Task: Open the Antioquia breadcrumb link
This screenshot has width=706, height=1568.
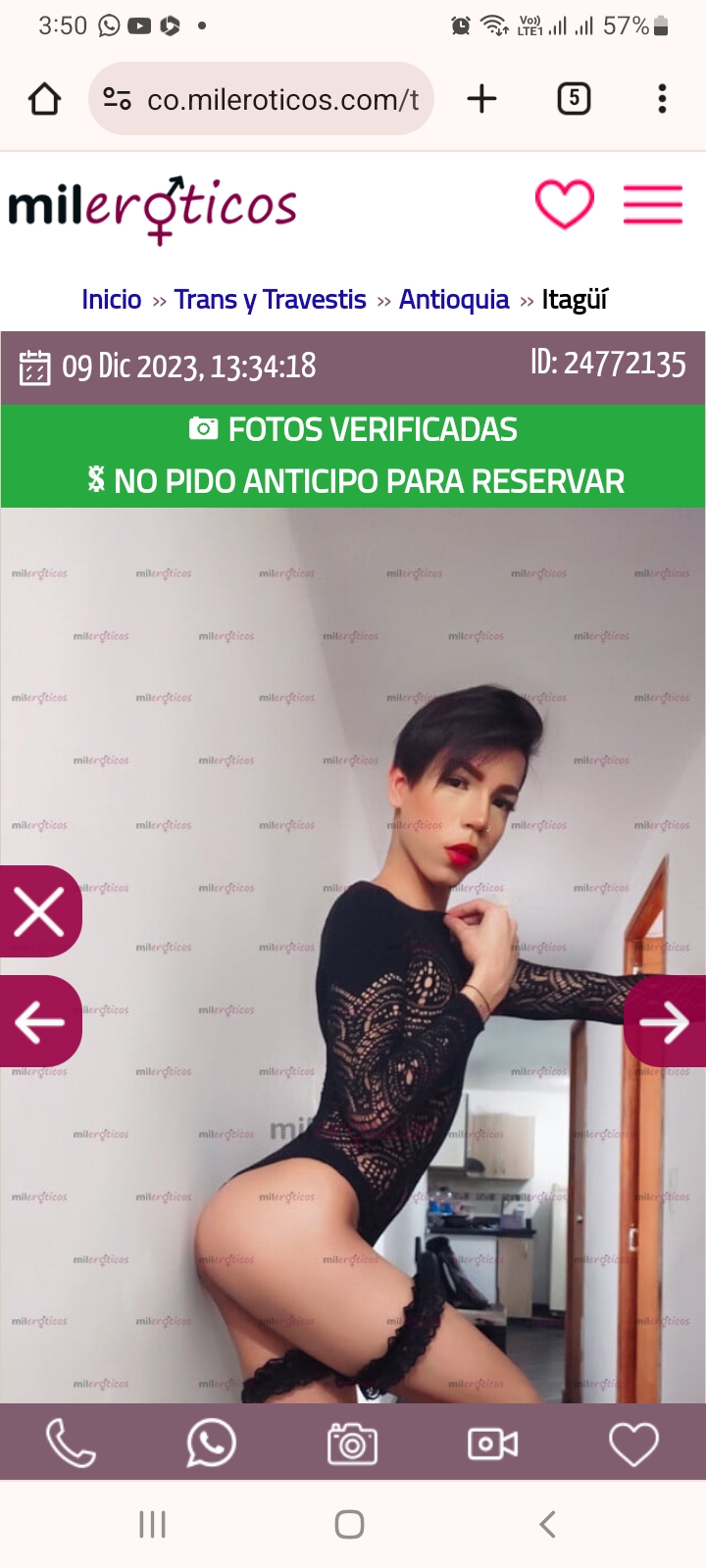Action: click(x=454, y=300)
